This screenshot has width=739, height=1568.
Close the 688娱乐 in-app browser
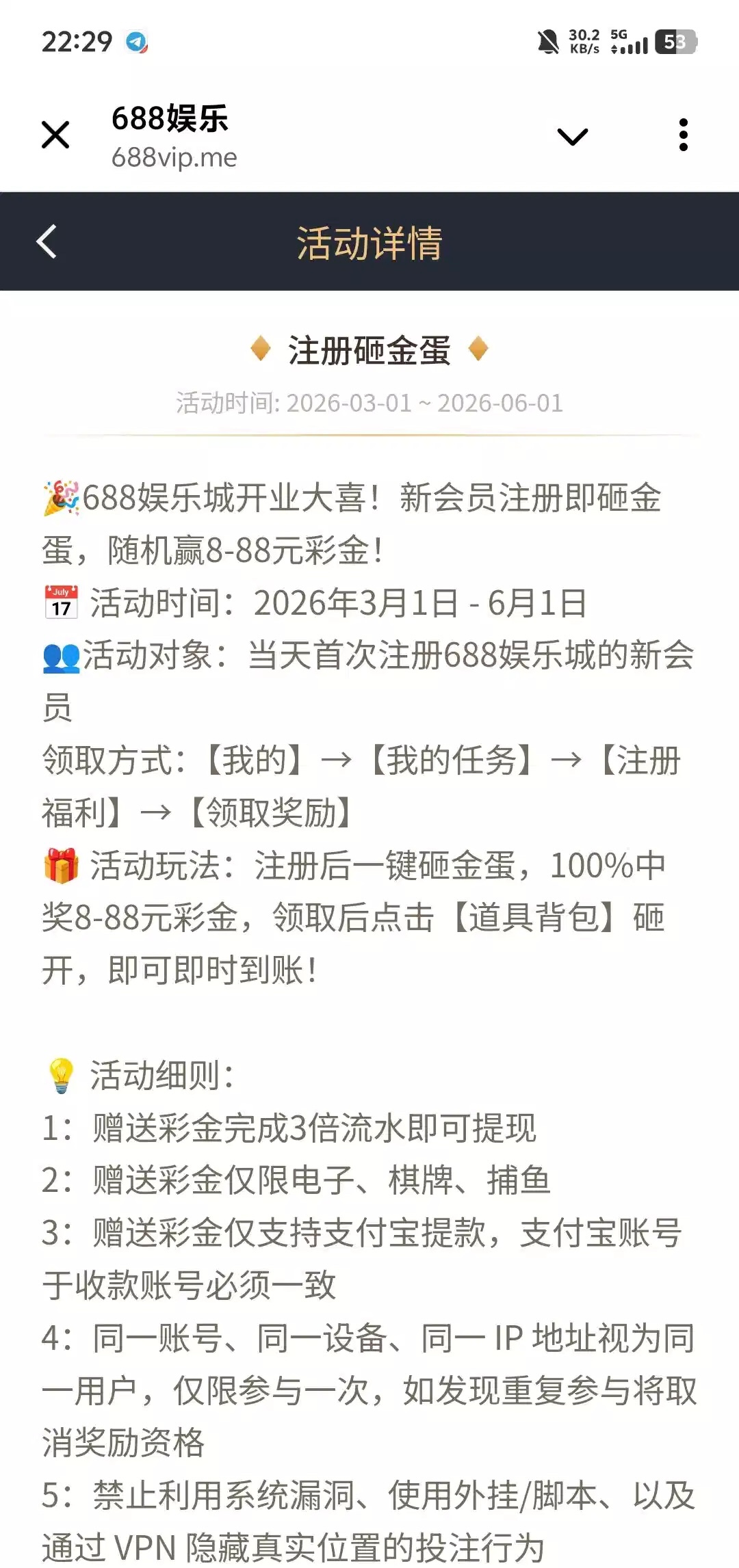55,135
